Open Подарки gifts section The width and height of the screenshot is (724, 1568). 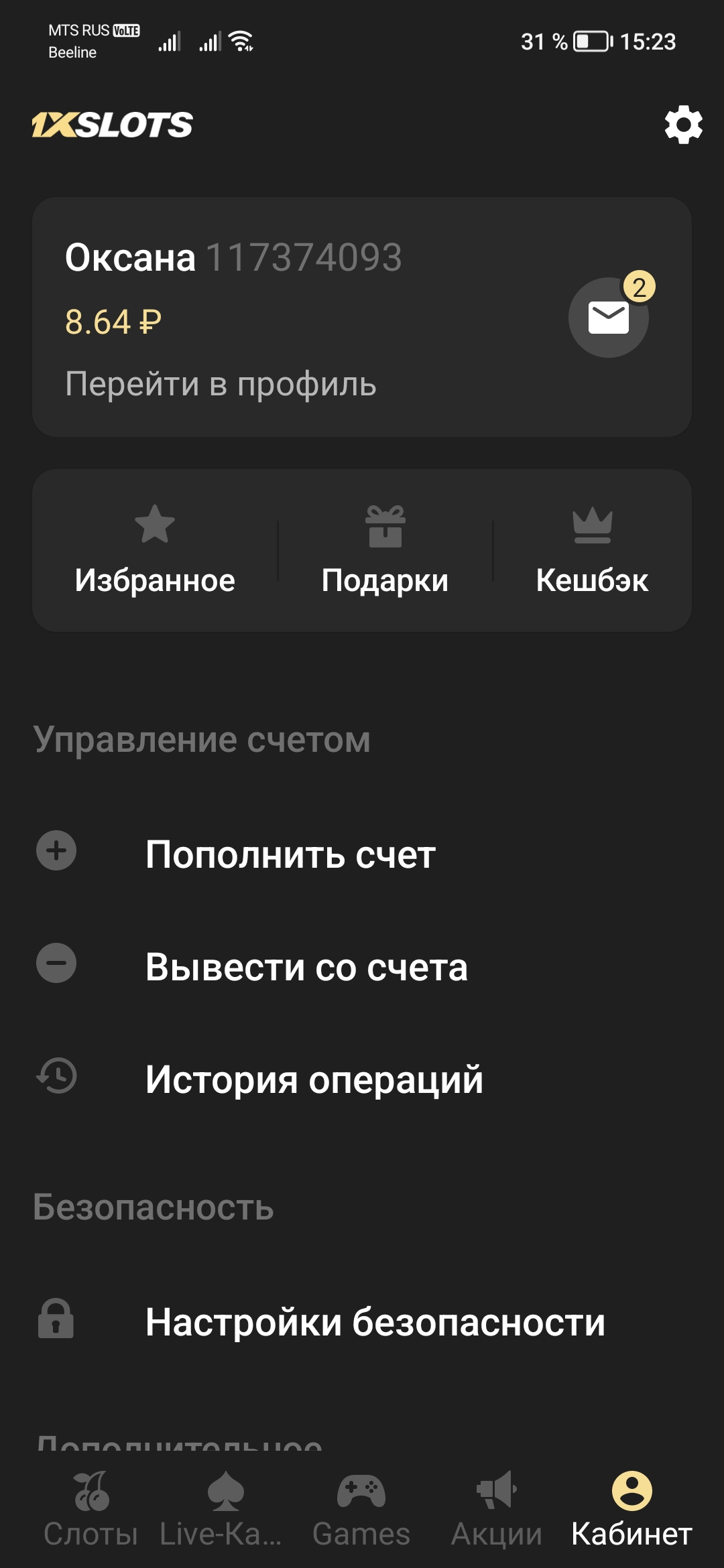coord(385,551)
